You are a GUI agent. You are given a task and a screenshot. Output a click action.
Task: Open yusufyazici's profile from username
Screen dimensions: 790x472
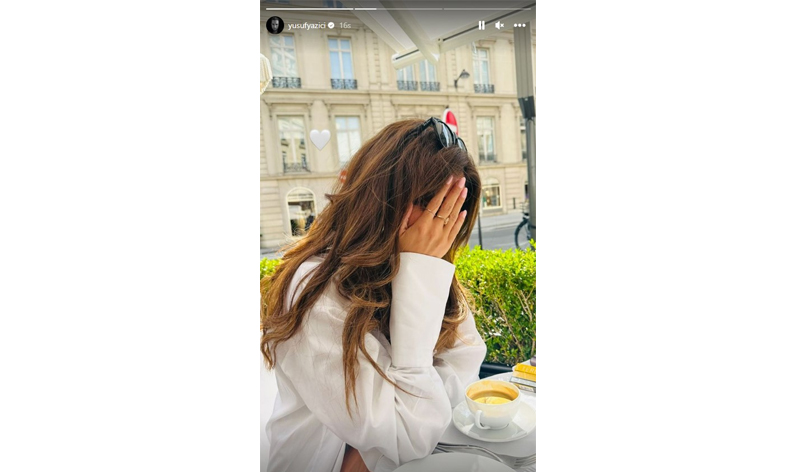coord(307,25)
